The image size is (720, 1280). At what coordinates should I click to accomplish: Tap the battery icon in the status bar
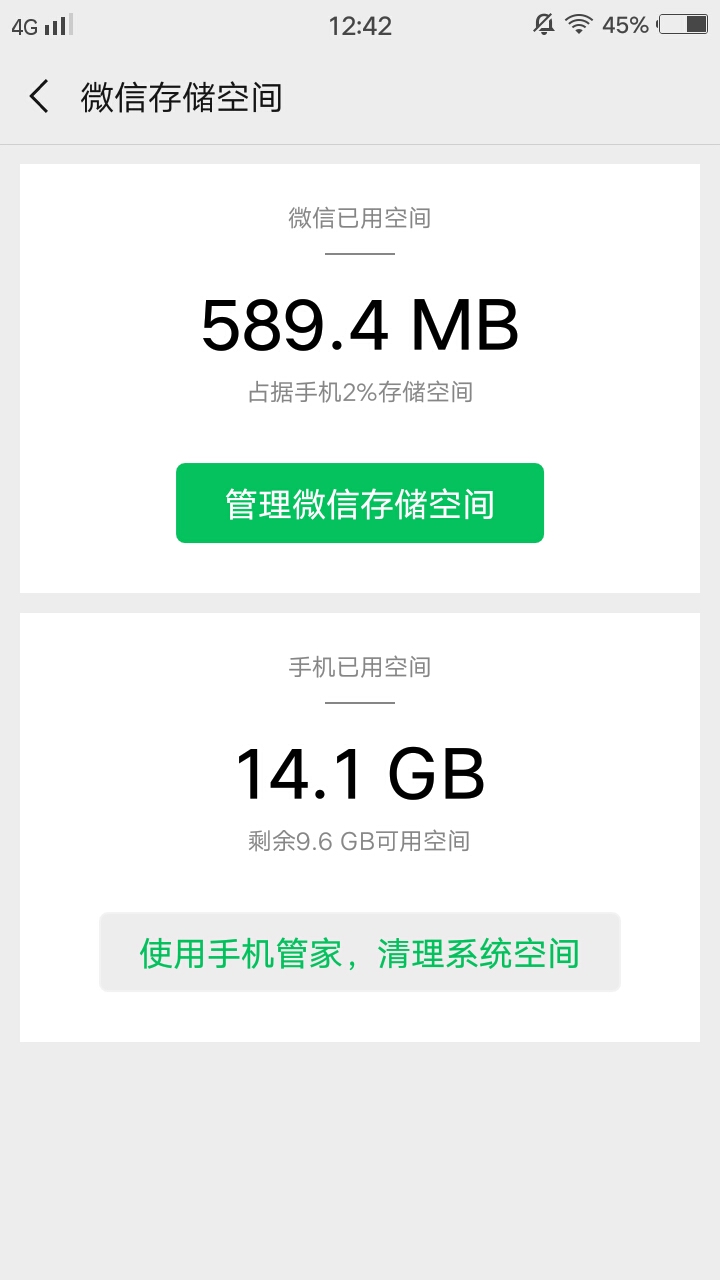[x=684, y=25]
